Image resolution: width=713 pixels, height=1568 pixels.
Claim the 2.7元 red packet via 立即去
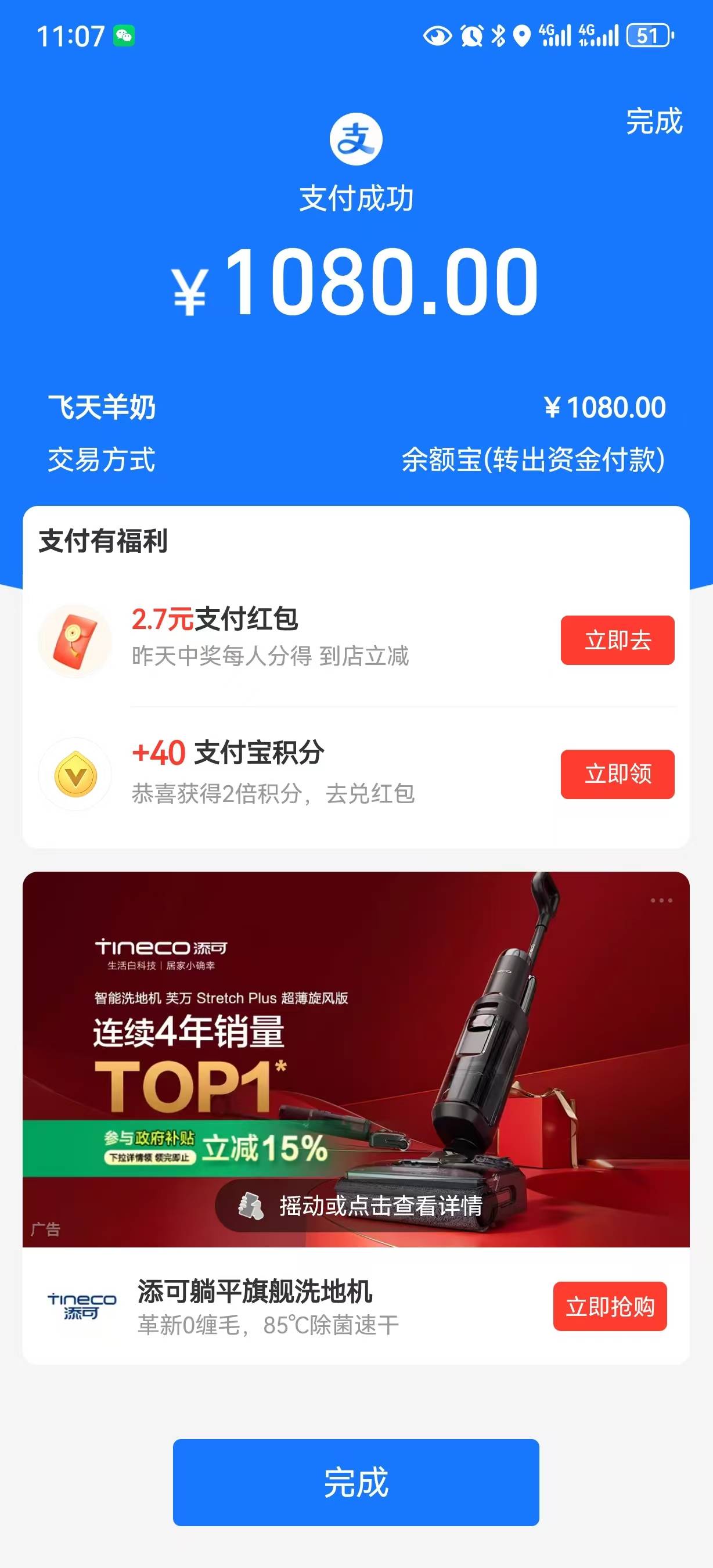pos(617,640)
